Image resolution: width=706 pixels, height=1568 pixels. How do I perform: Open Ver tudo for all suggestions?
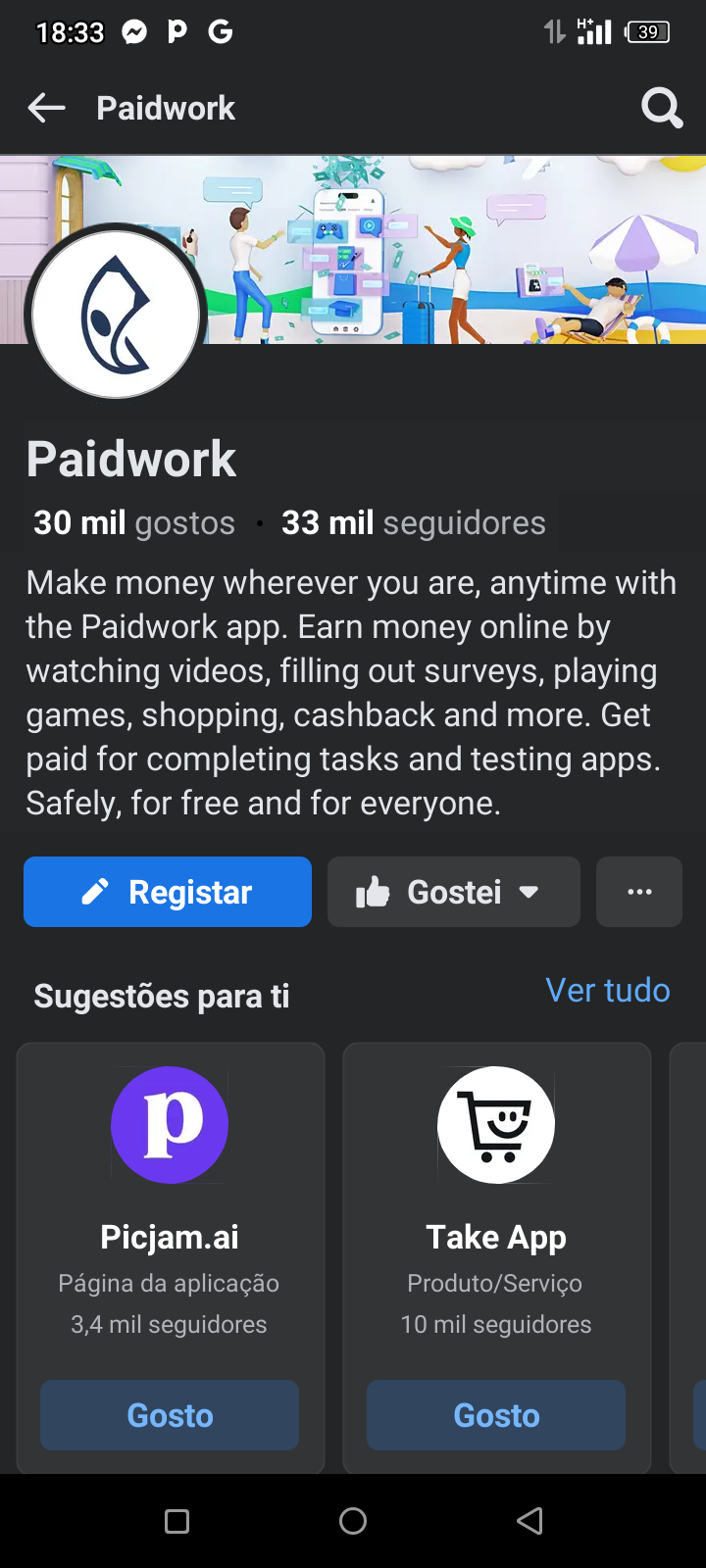[x=607, y=990]
